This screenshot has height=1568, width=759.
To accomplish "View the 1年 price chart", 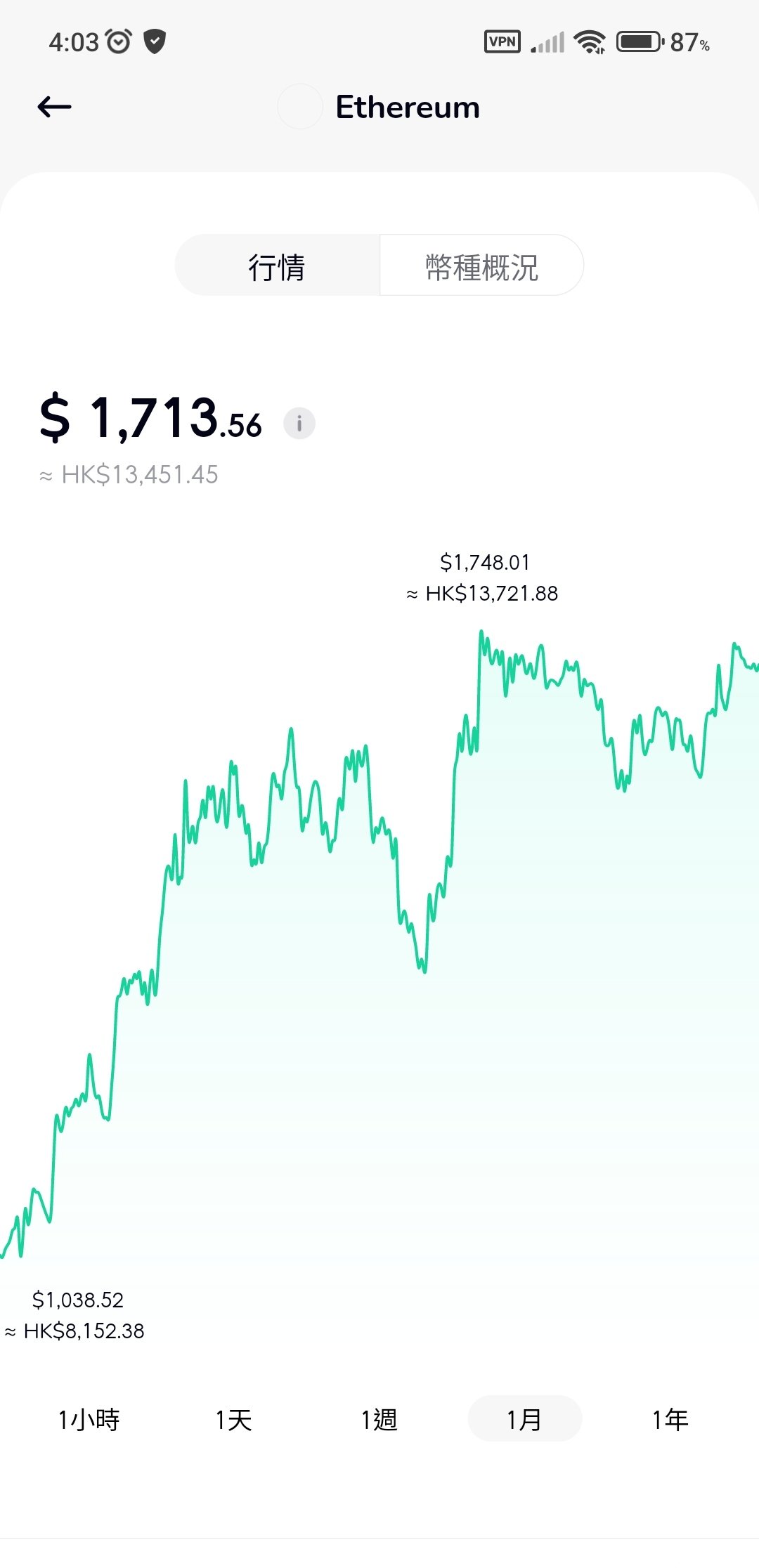I will click(670, 1419).
